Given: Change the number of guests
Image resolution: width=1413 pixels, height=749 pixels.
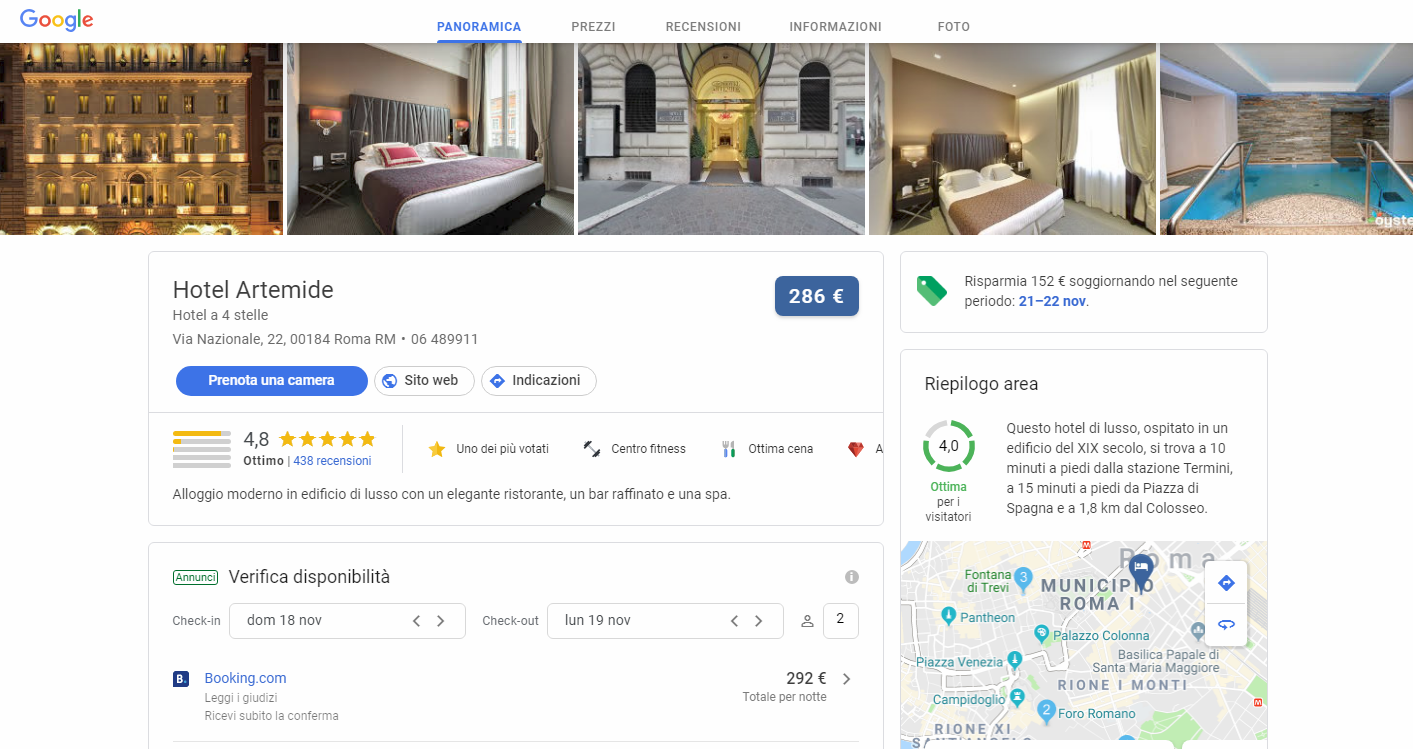Looking at the screenshot, I should [840, 621].
